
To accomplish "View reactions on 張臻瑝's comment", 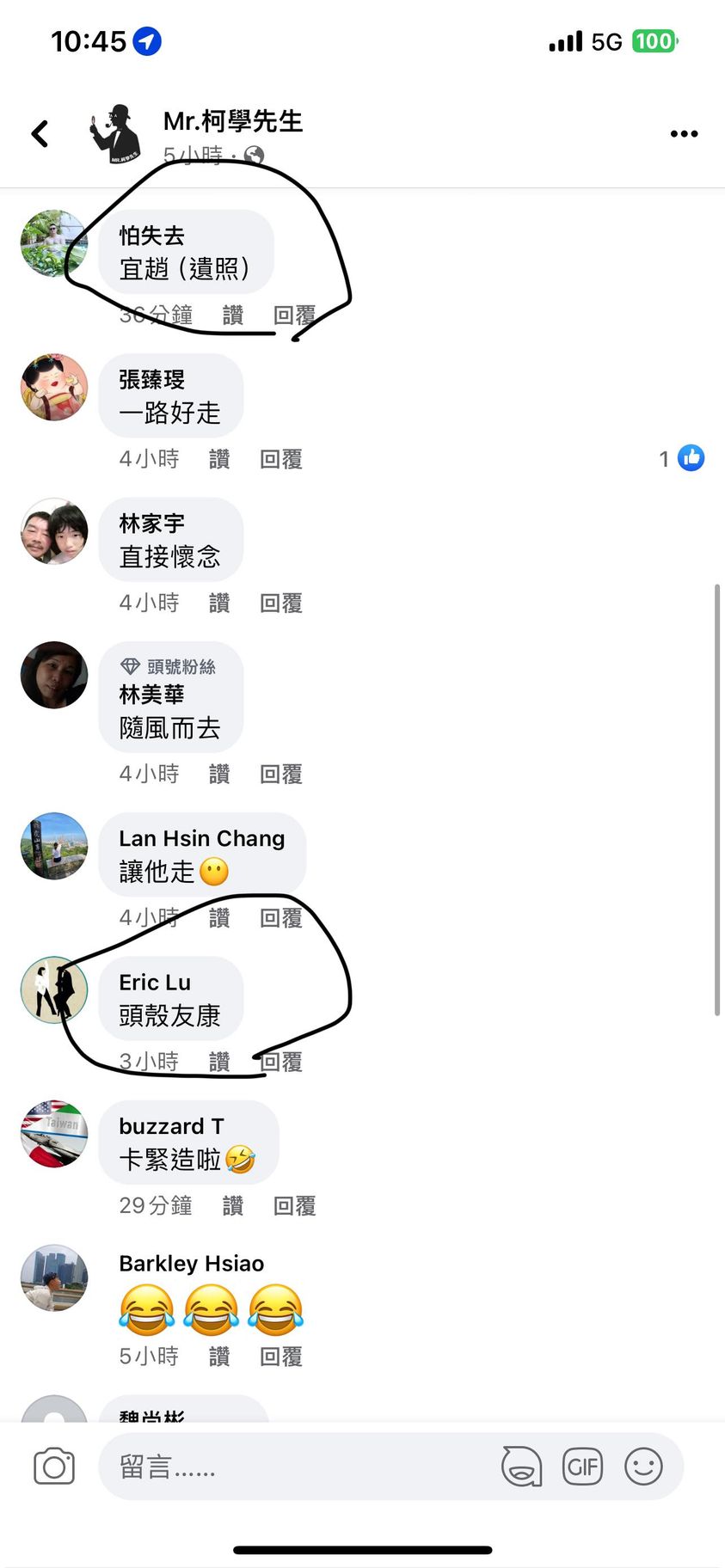I will 682,459.
